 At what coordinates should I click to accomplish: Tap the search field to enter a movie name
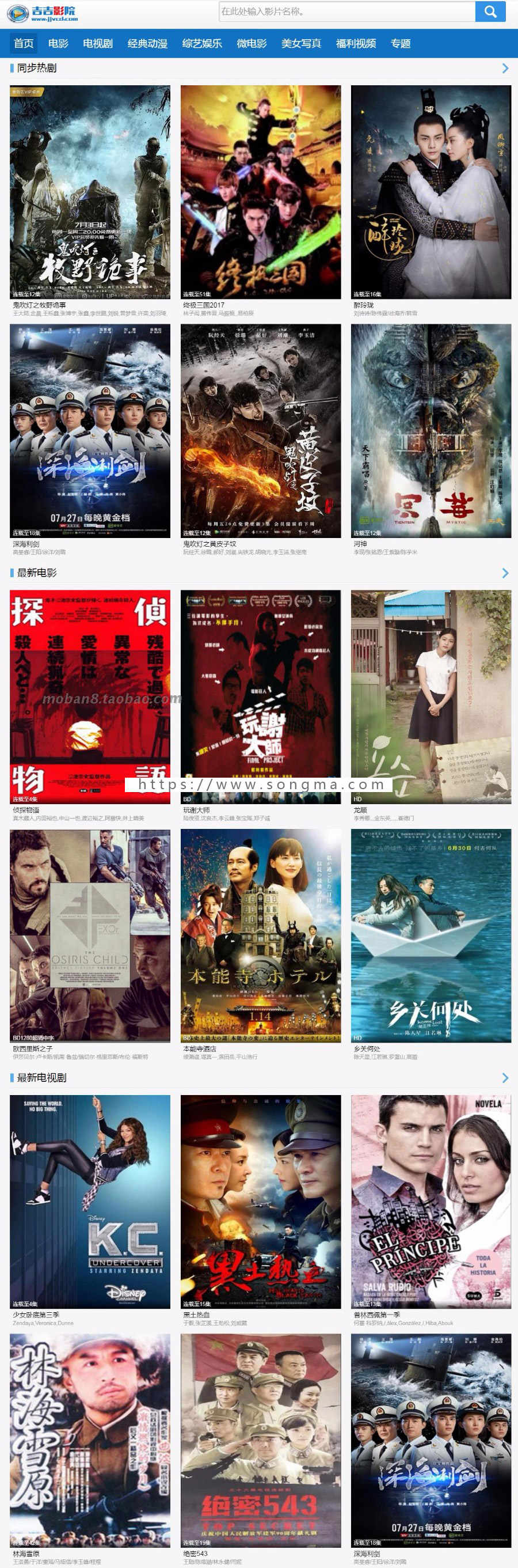346,12
